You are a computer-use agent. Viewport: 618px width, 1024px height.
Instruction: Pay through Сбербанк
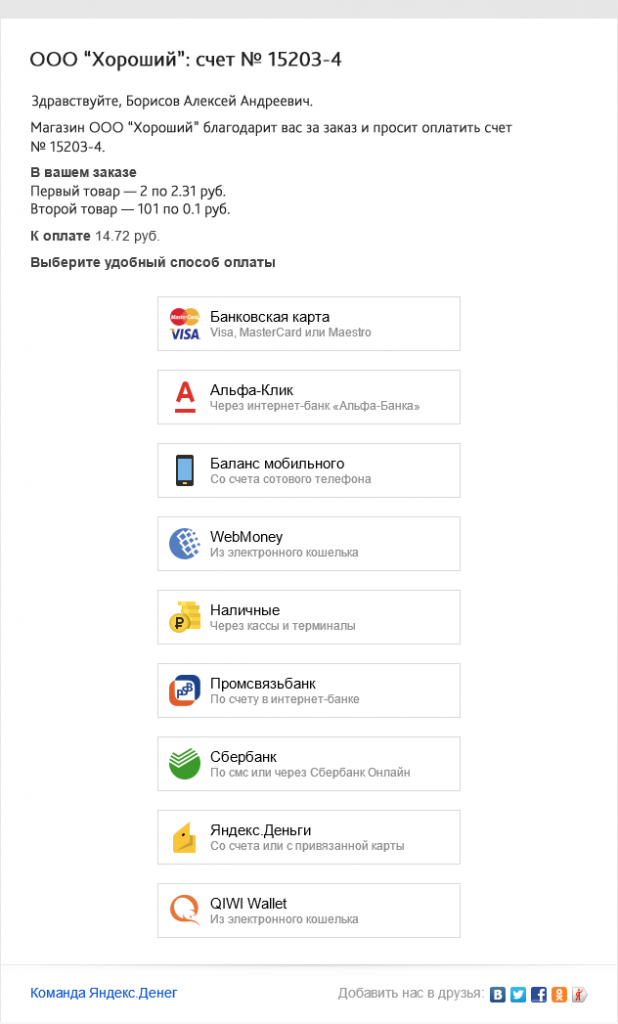tap(308, 764)
